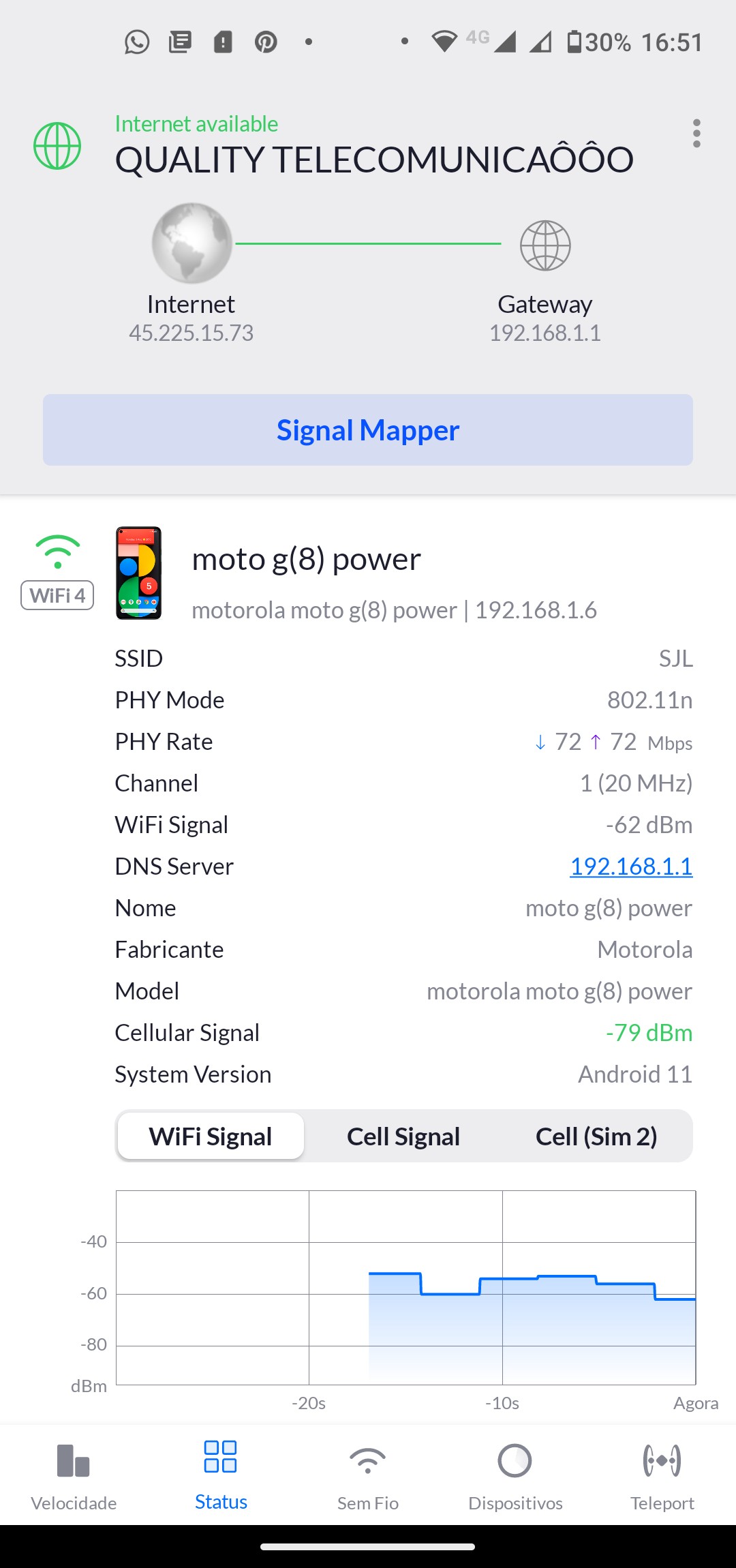Select the WiFi Signal graph tab

coord(211,1136)
